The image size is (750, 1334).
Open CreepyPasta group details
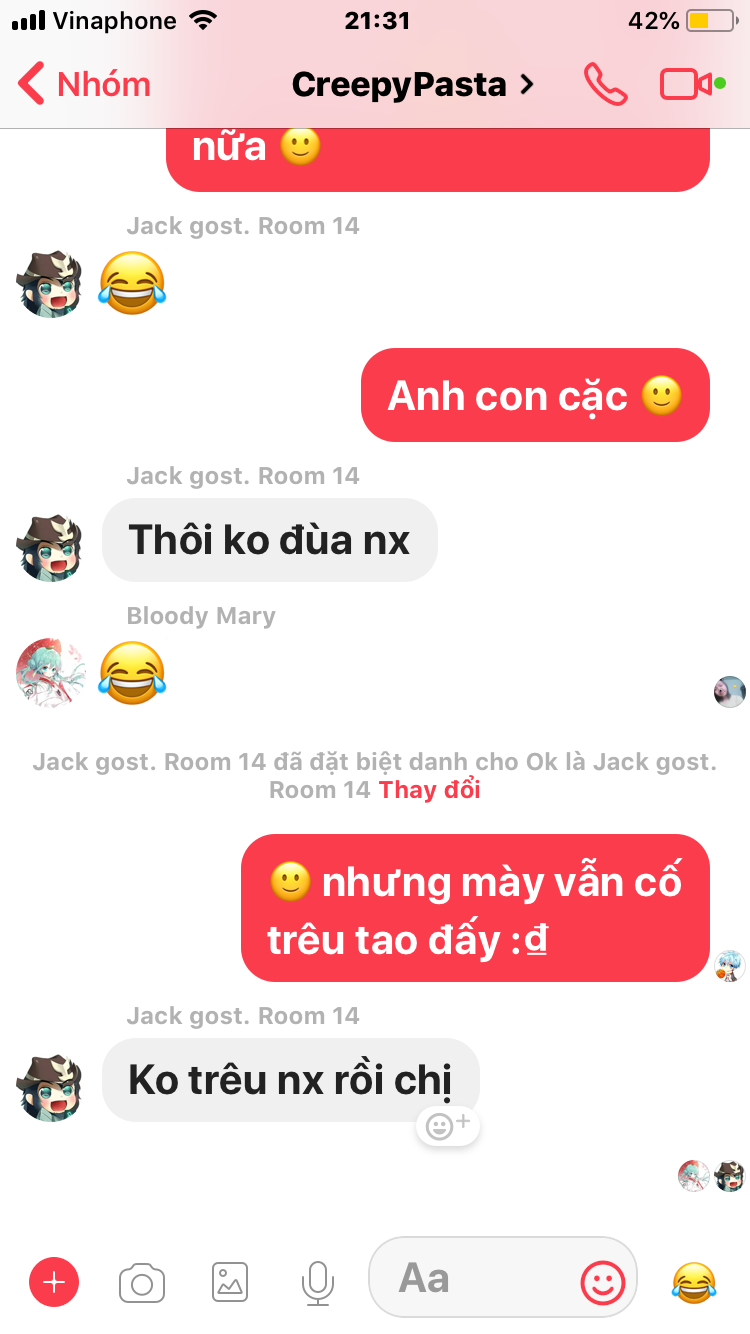(x=412, y=84)
